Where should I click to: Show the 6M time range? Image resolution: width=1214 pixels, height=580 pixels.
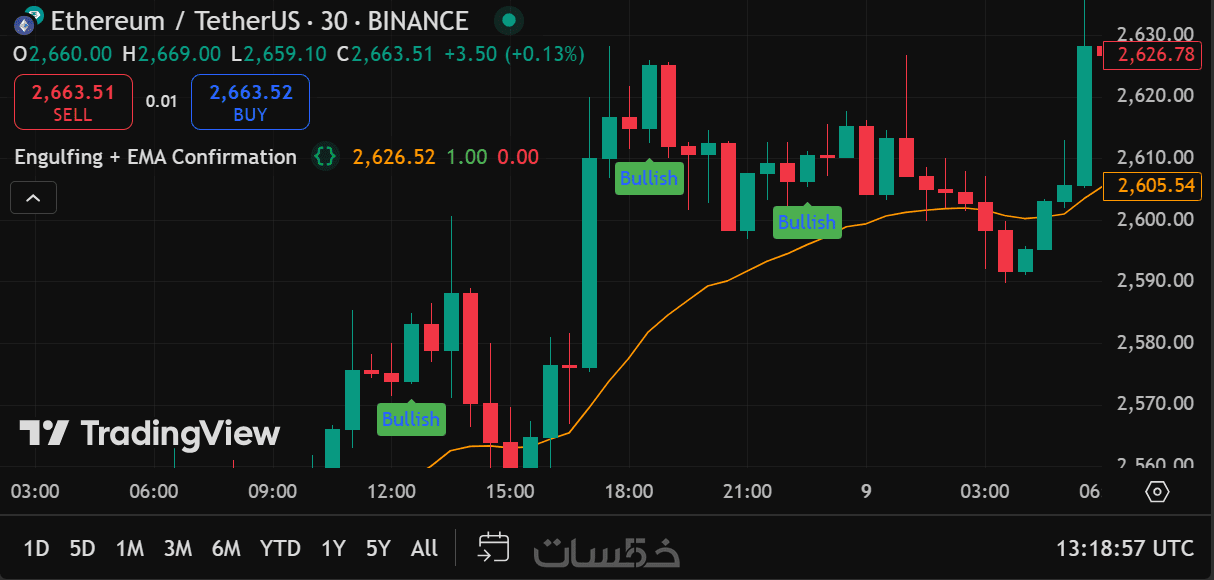(x=226, y=548)
